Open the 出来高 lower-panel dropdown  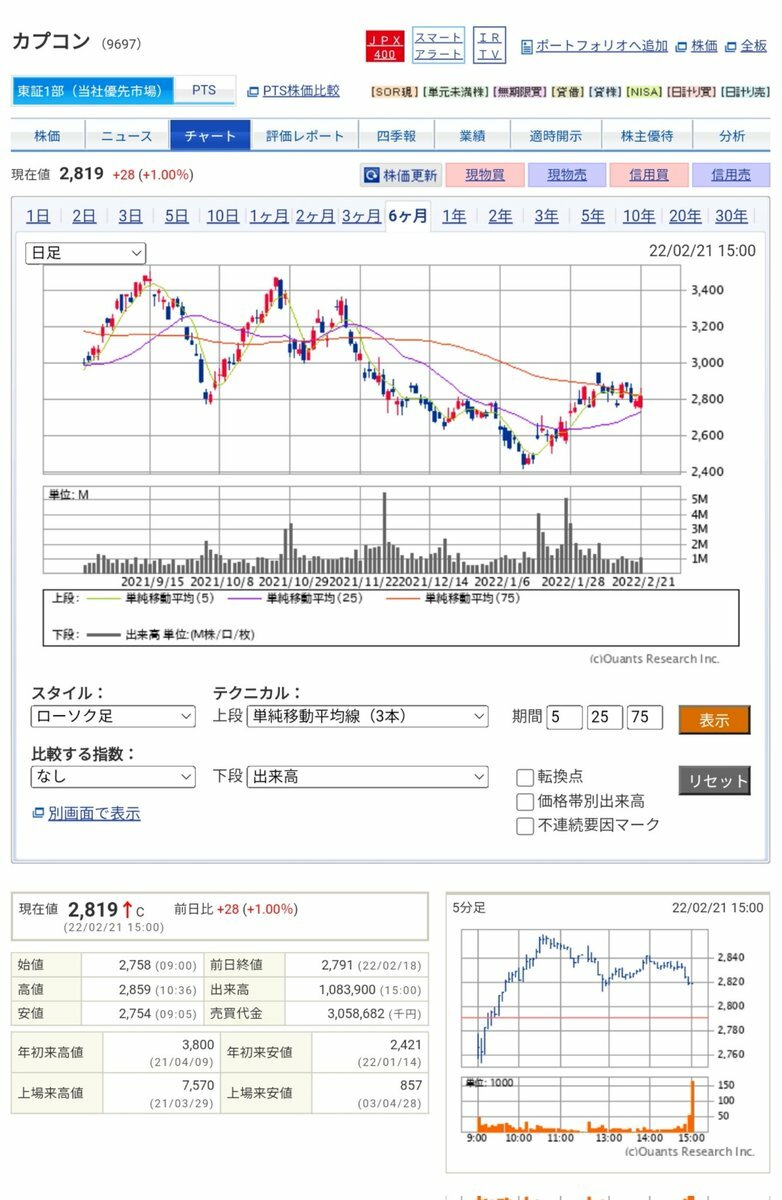pos(367,776)
